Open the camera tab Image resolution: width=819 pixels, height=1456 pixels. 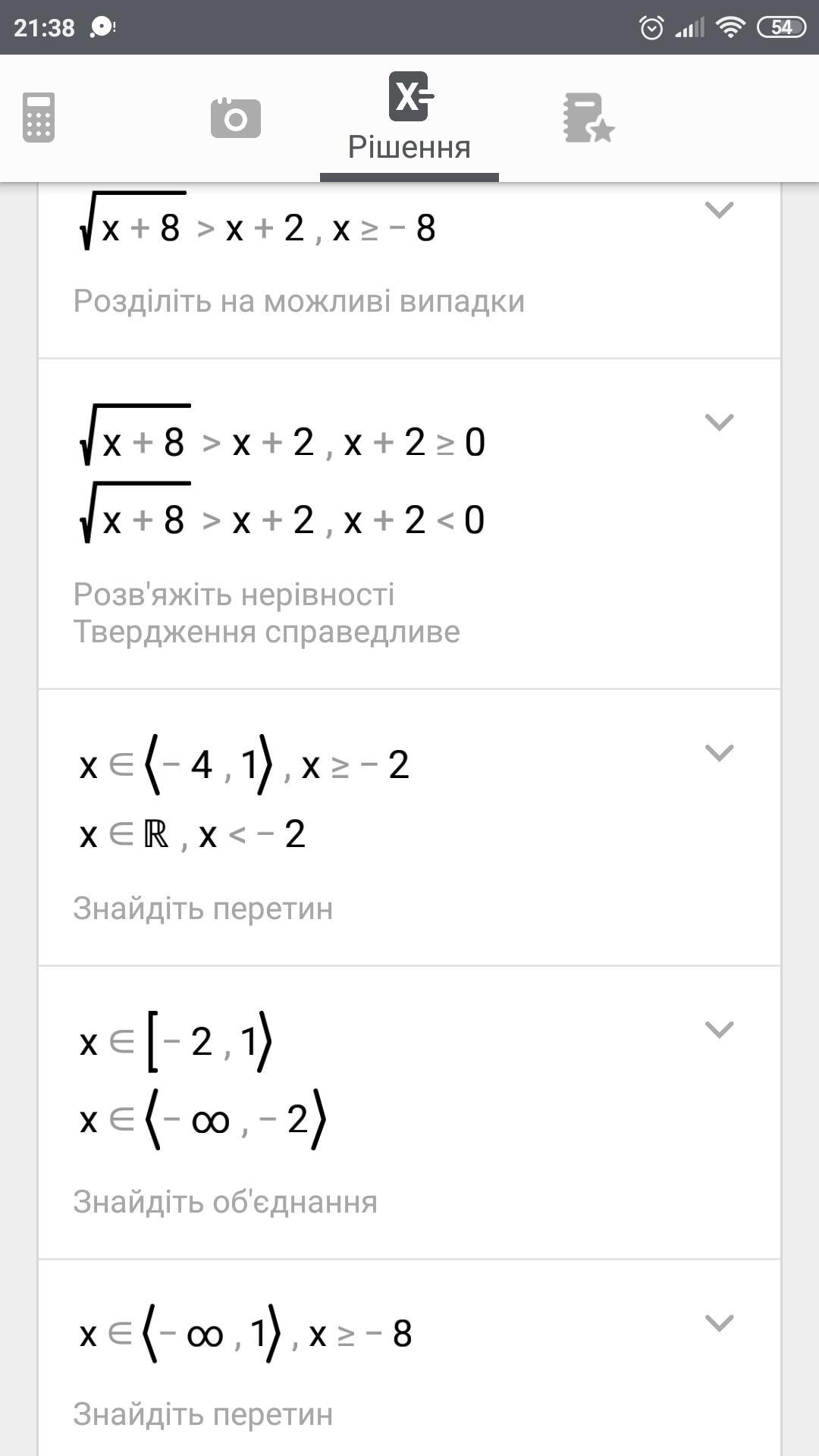[x=235, y=118]
